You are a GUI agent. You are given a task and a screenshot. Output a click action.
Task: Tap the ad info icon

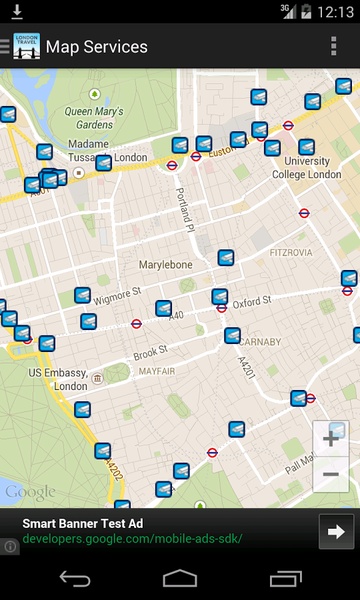pos(10,546)
